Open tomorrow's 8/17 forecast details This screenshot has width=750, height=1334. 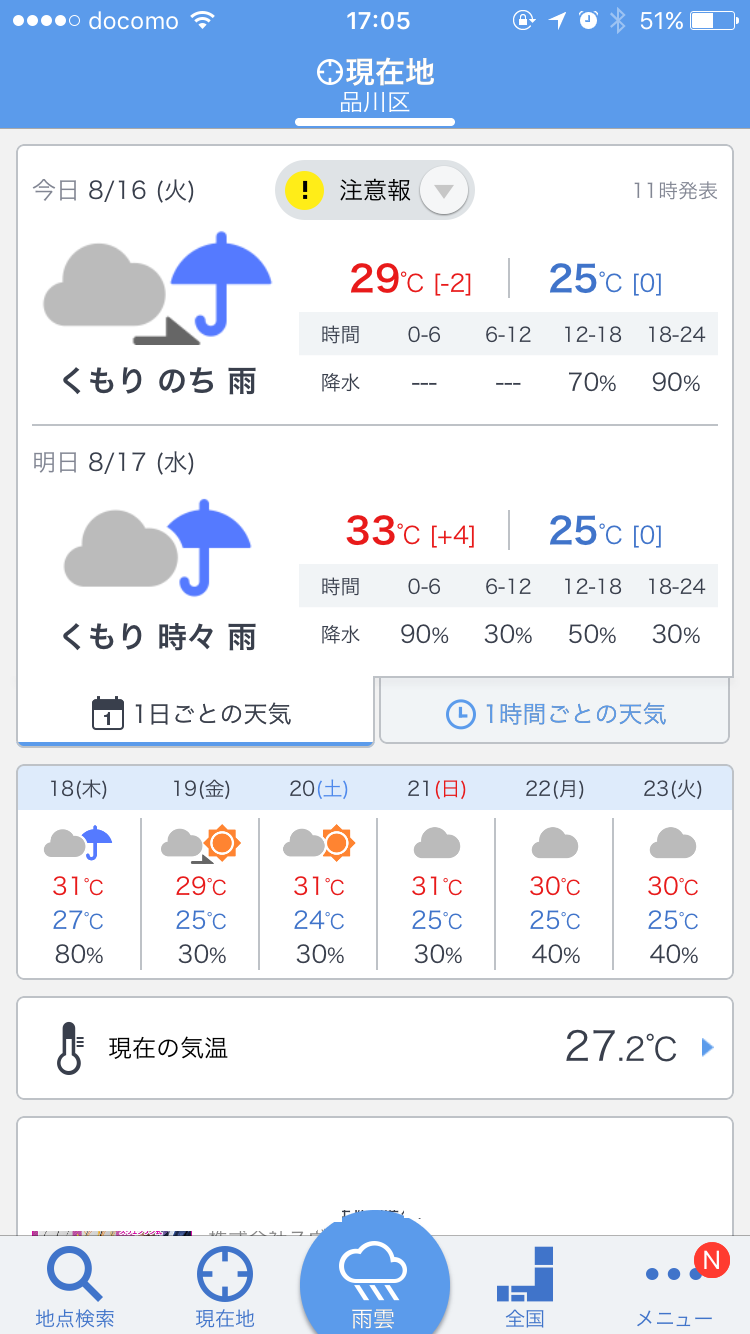pyautogui.click(x=375, y=550)
